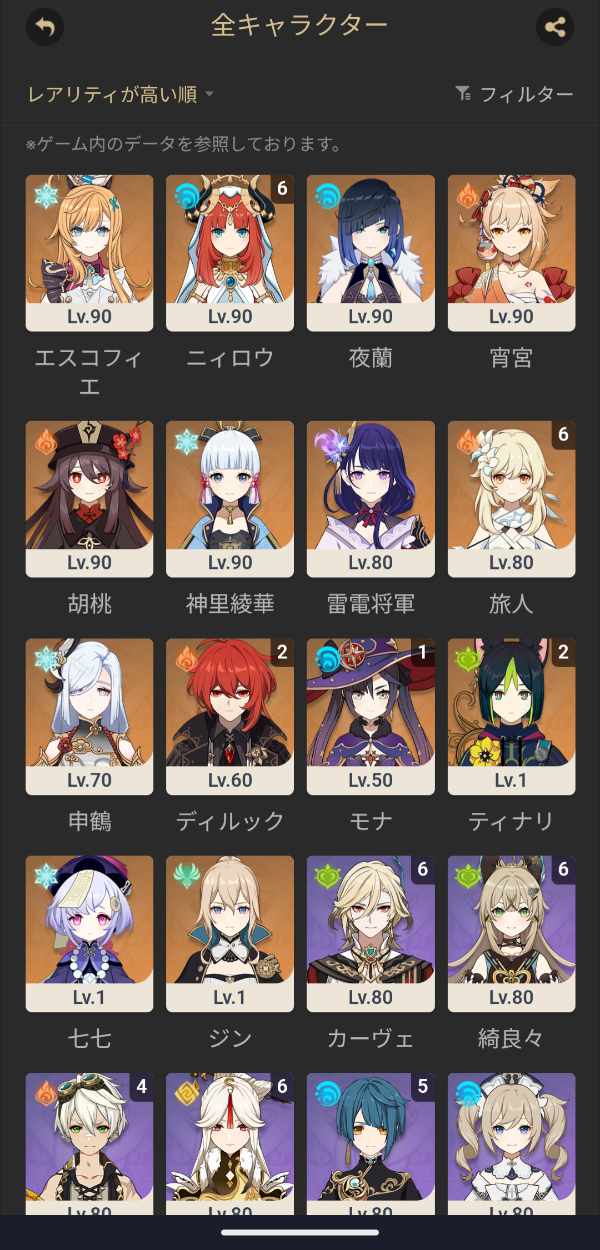Open the フィルター filter options
This screenshot has height=1250, width=600.
(514, 94)
